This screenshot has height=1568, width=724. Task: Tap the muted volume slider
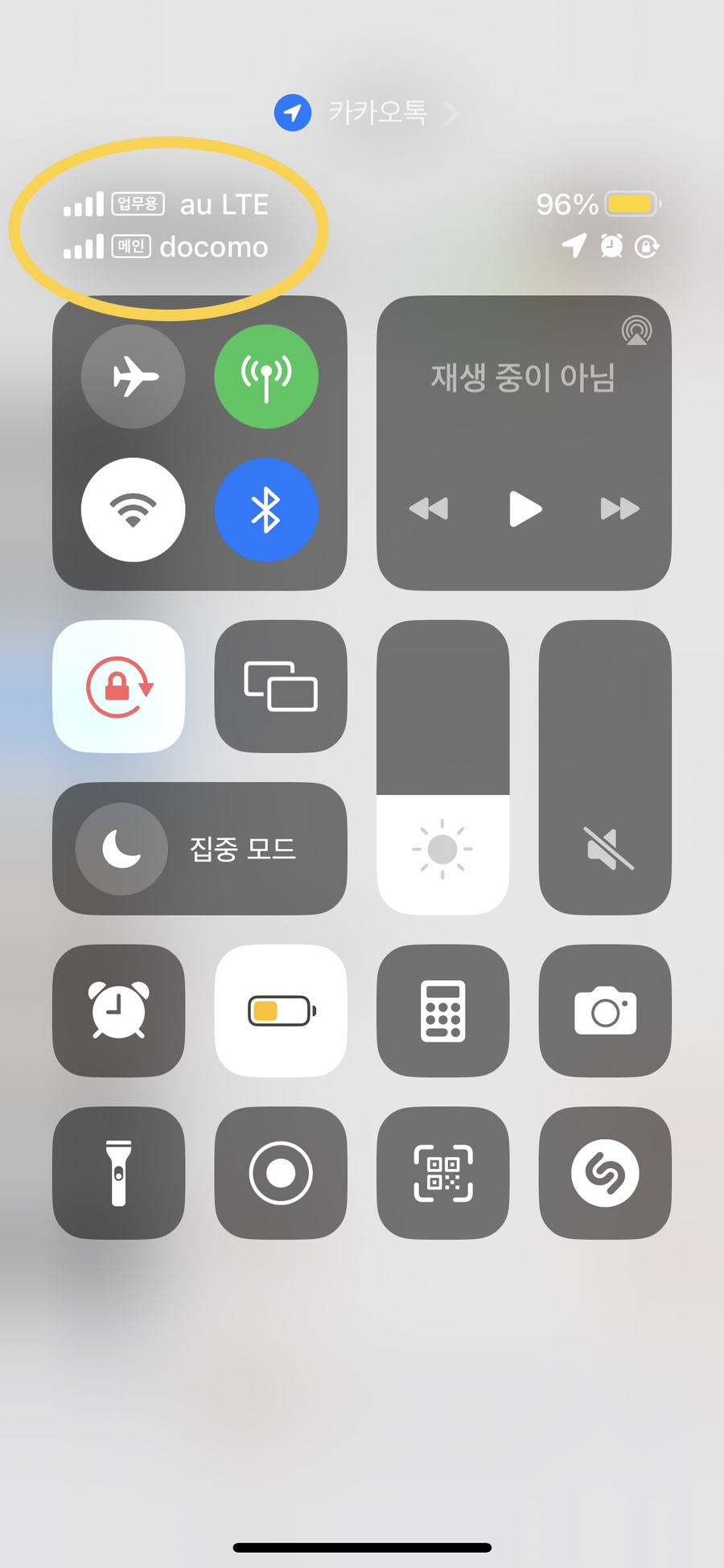click(x=605, y=768)
